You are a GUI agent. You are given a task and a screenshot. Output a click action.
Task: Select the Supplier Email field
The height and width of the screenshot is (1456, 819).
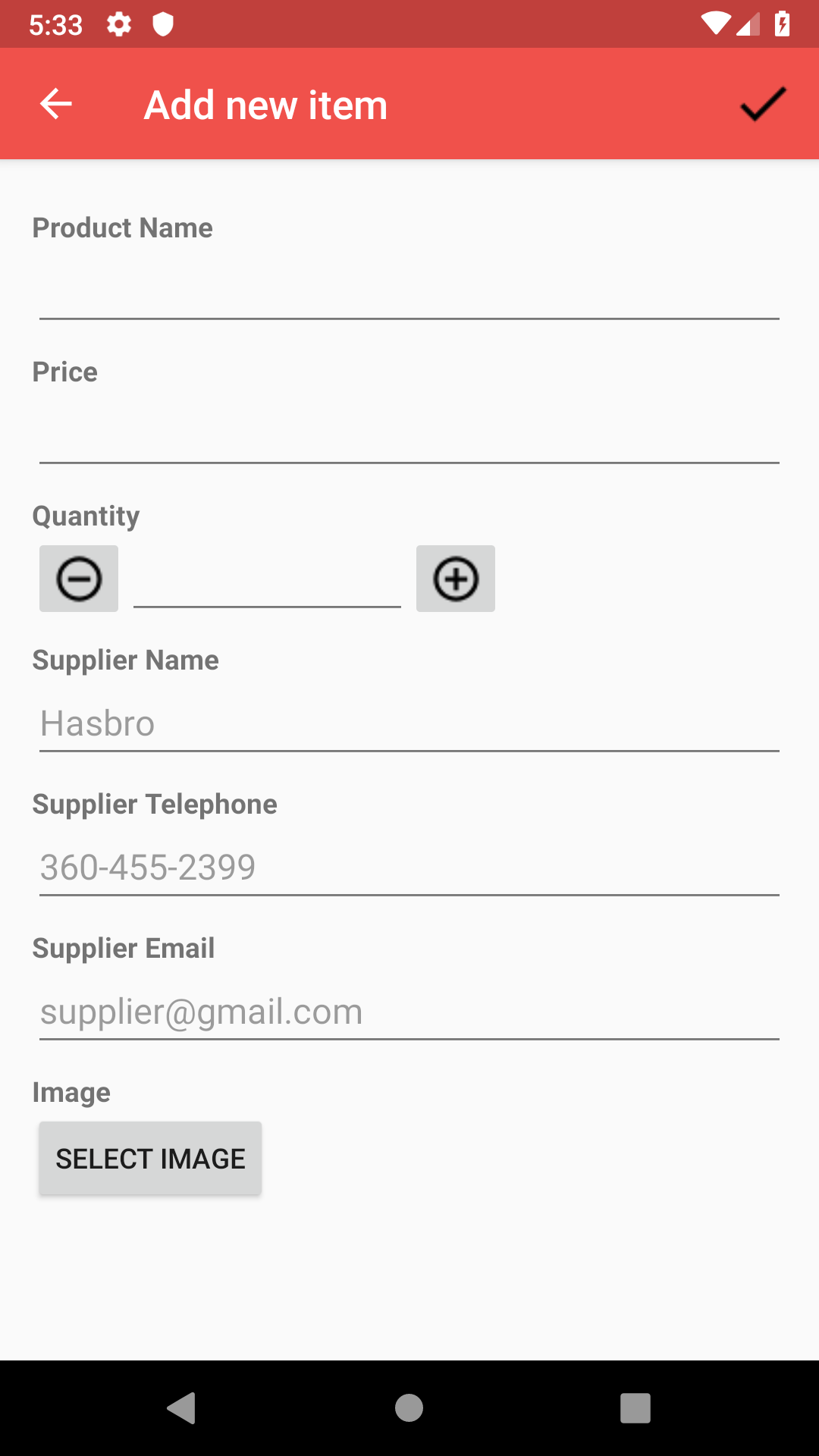[409, 1011]
